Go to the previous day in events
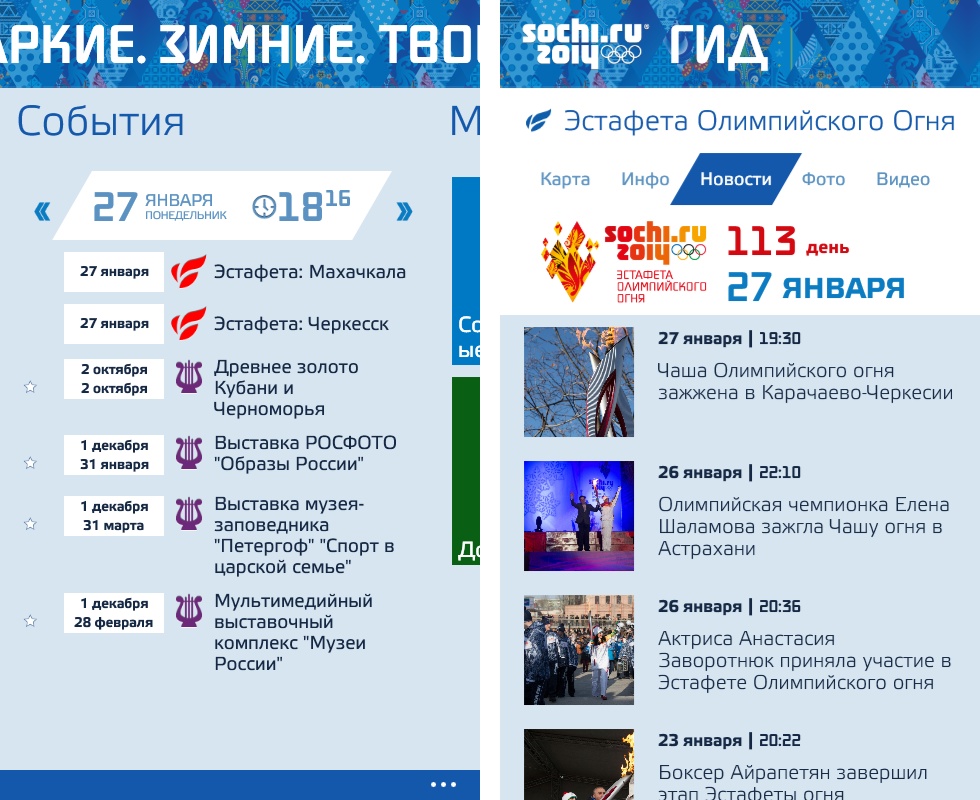Screen dimensions: 980x800 tap(42, 211)
